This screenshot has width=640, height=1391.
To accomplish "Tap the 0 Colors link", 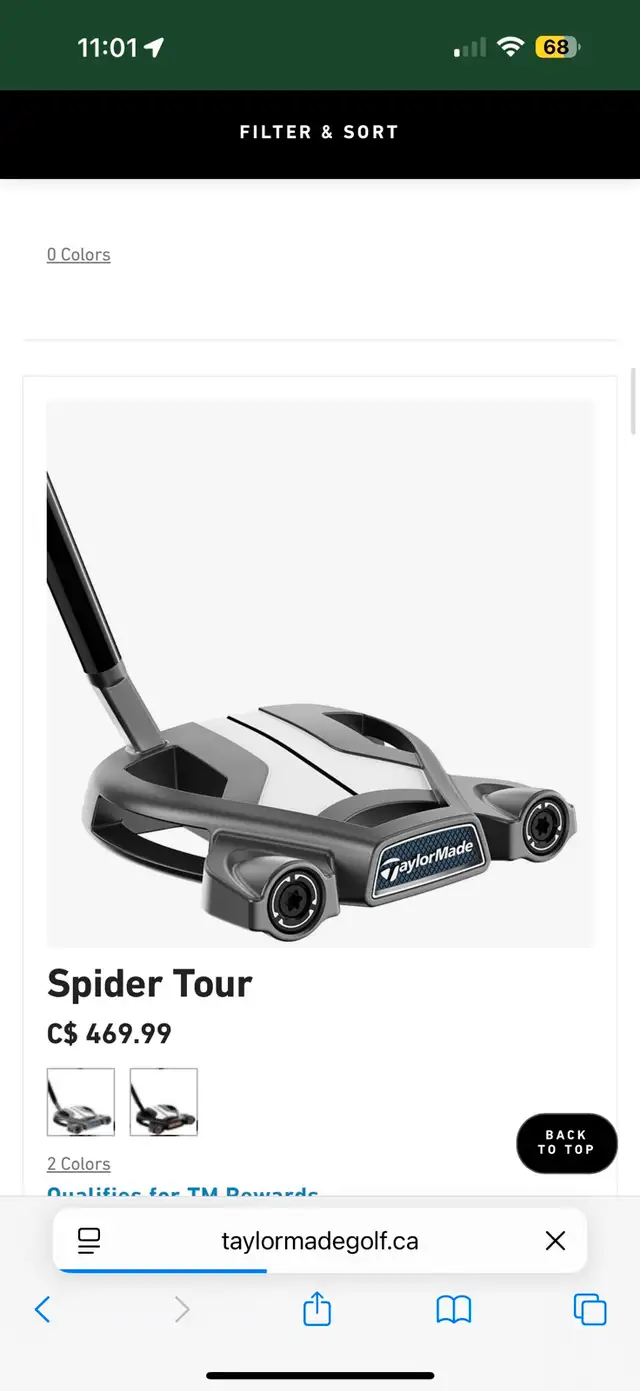I will tap(78, 254).
